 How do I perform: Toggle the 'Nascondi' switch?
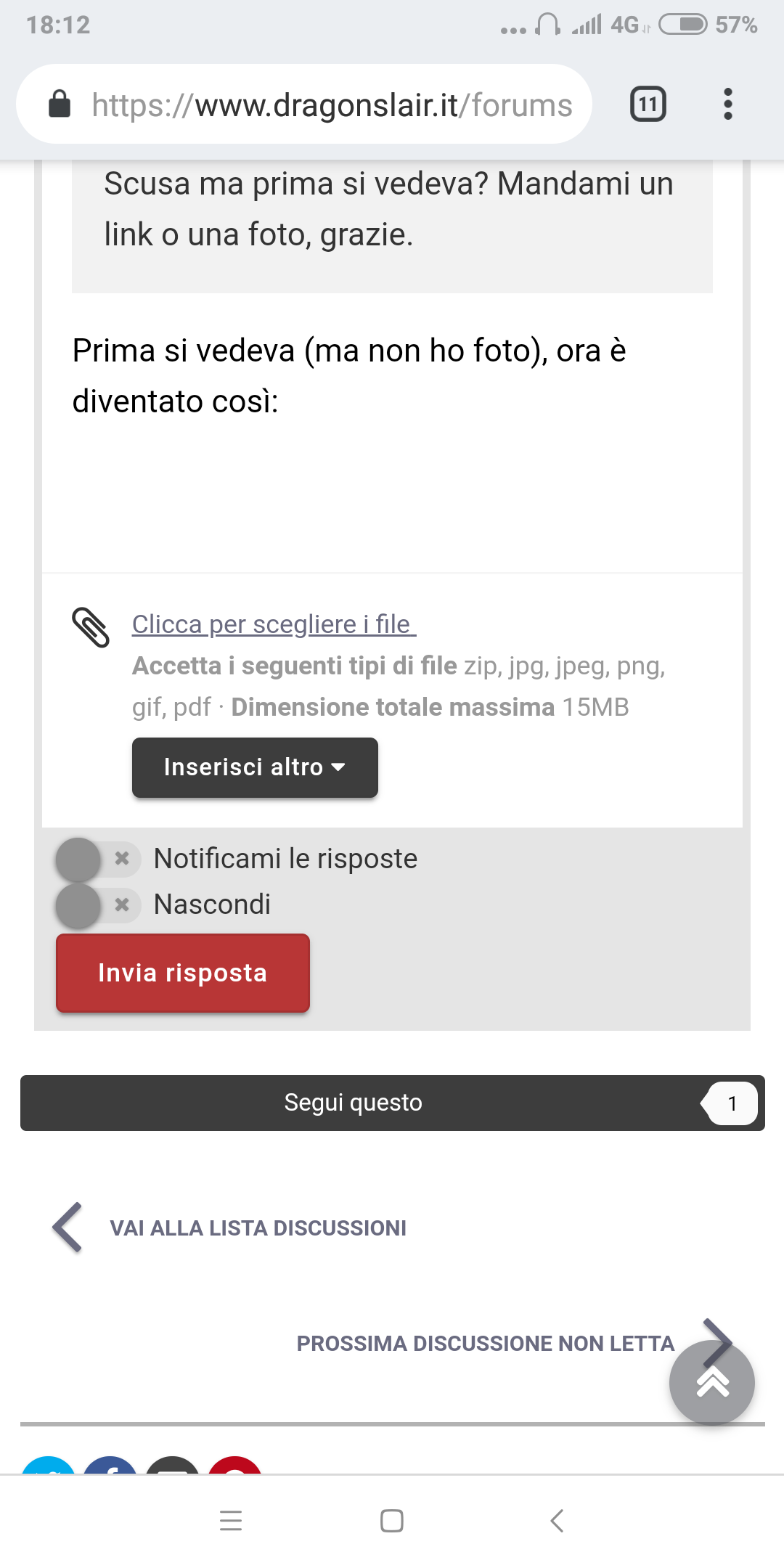pos(99,905)
